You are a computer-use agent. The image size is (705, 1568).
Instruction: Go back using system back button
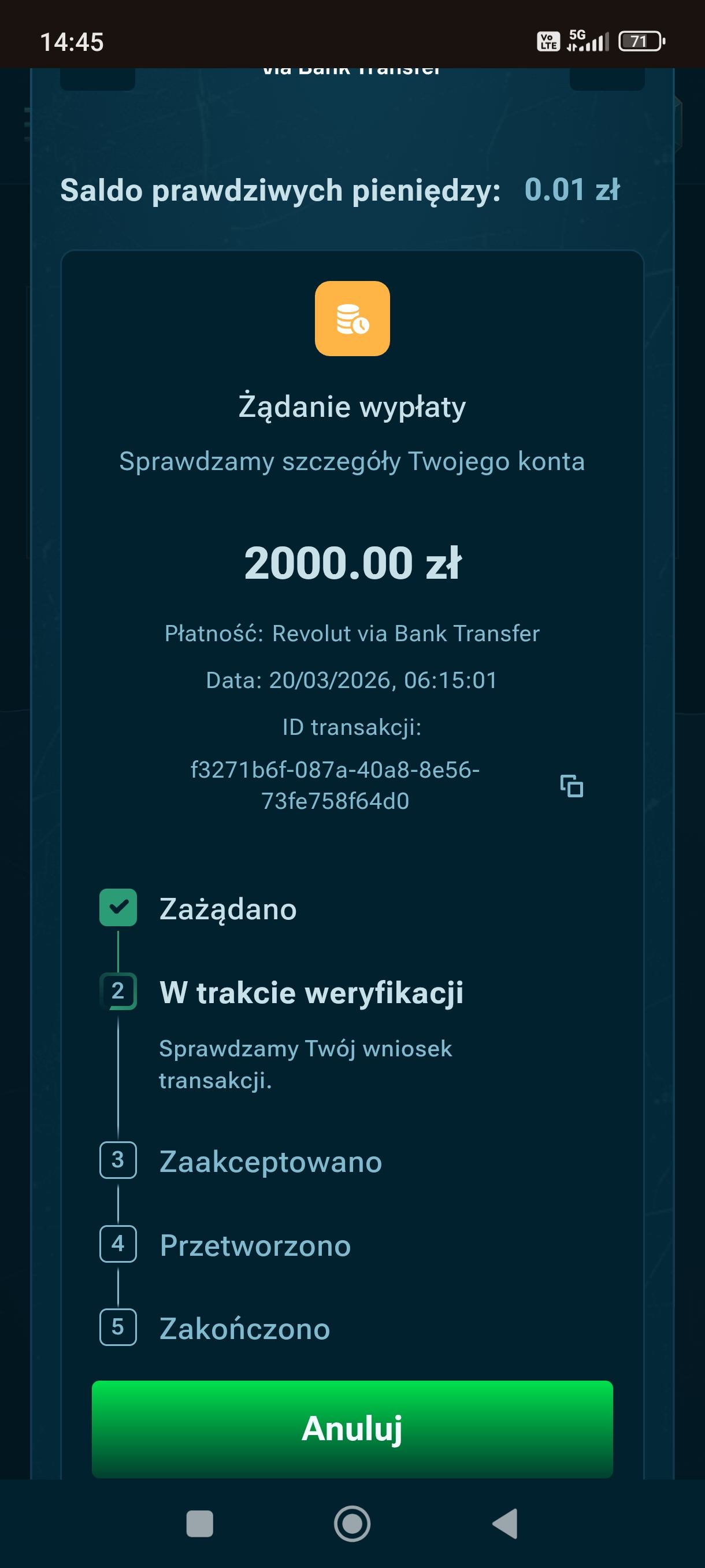(x=505, y=1523)
